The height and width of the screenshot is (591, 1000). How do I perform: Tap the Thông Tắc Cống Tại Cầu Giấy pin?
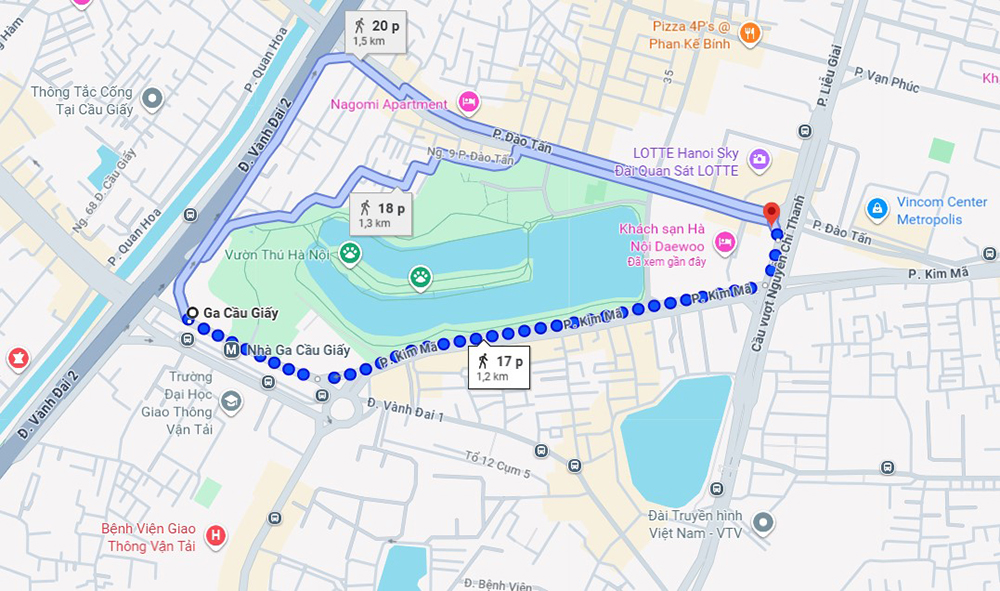tap(153, 98)
